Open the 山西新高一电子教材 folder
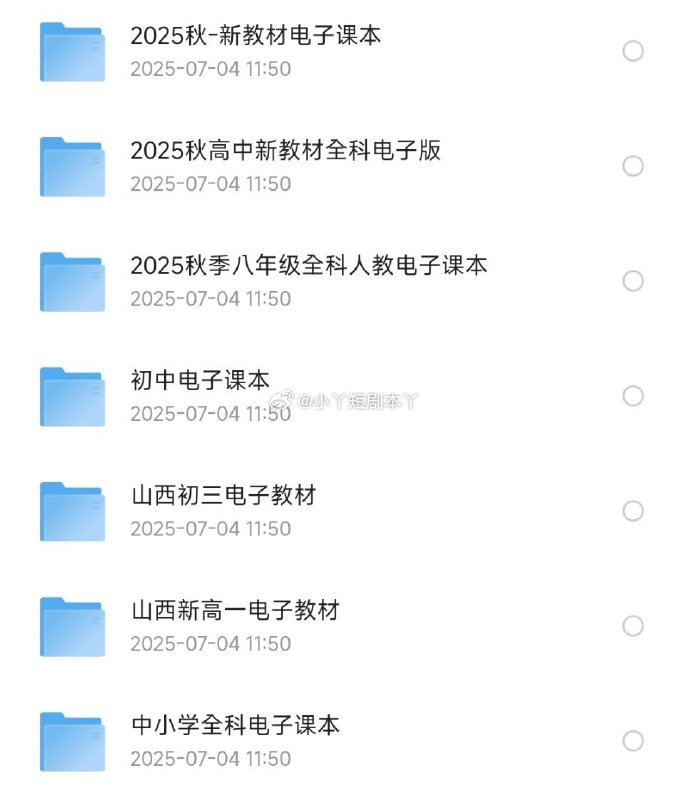Viewport: 690px width, 799px height. (x=235, y=610)
